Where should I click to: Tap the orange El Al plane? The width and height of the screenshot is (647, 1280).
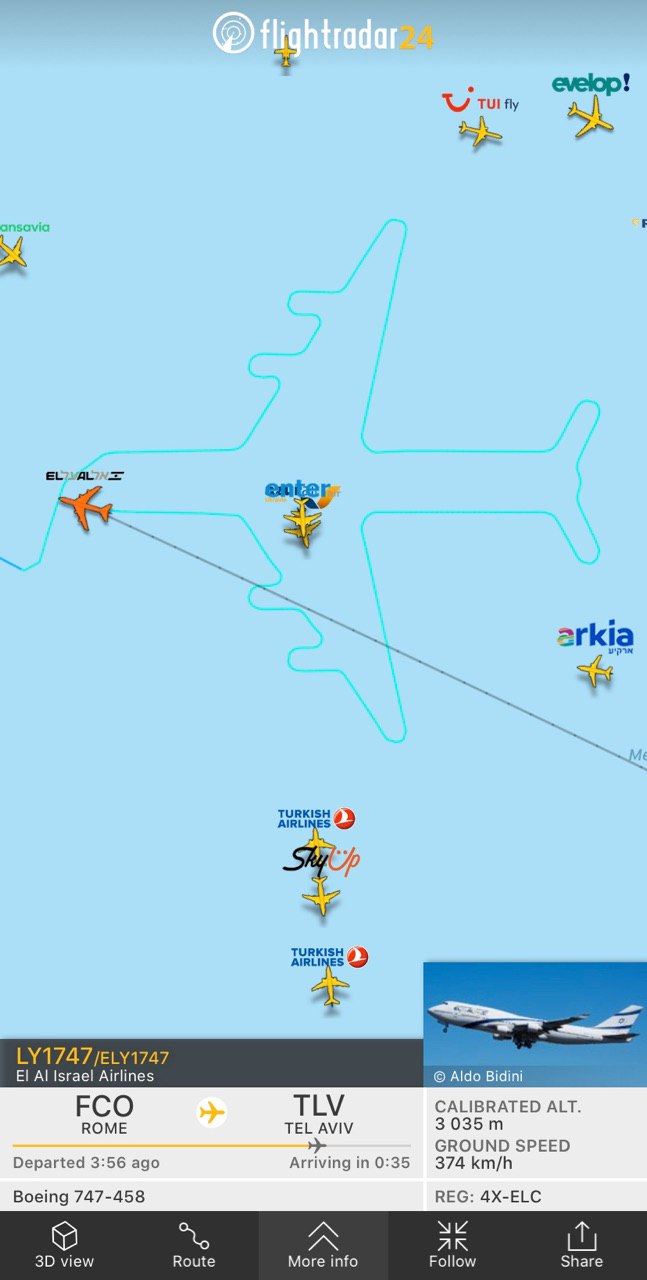86,507
